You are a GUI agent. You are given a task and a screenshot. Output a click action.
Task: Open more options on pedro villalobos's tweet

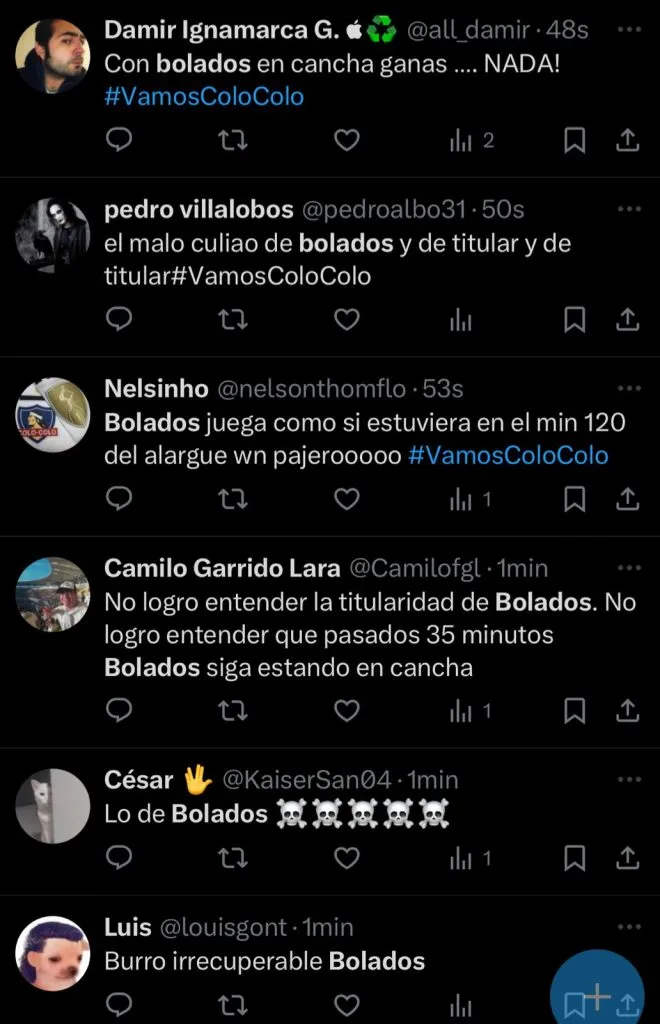click(629, 209)
